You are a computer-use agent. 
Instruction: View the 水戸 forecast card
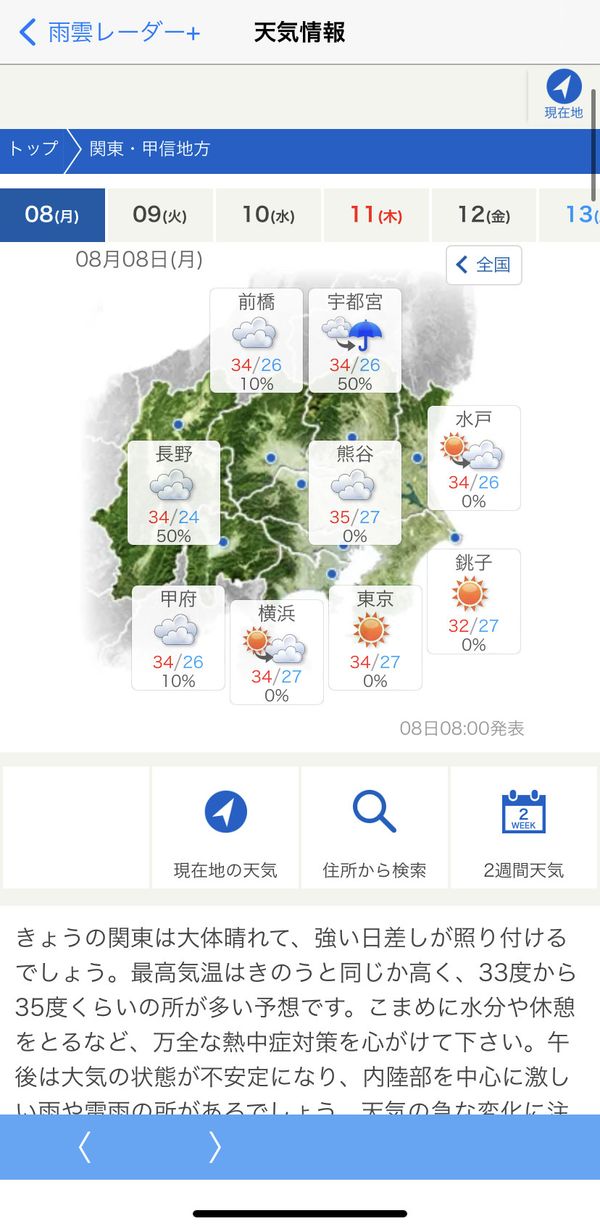point(474,458)
